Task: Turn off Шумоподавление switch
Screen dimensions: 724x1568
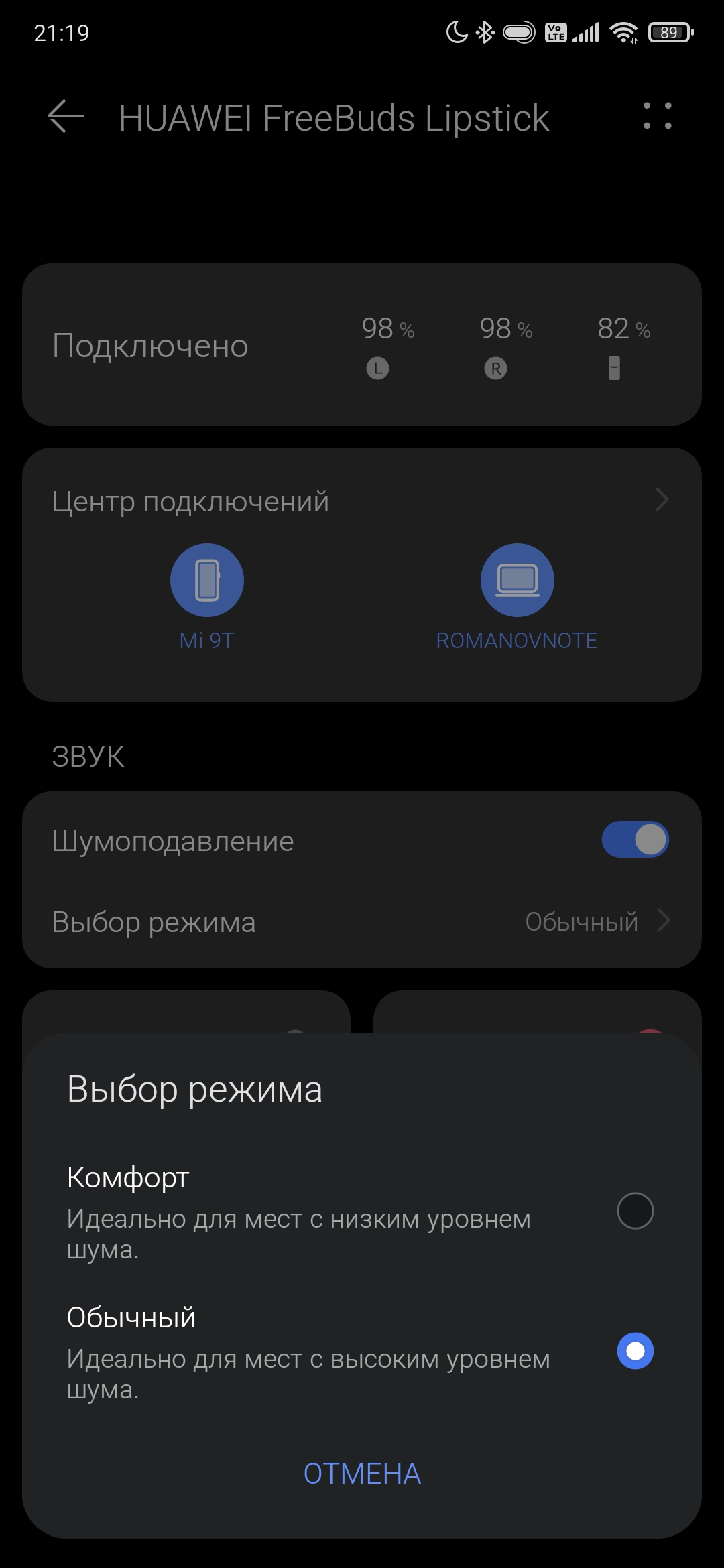Action: 634,840
